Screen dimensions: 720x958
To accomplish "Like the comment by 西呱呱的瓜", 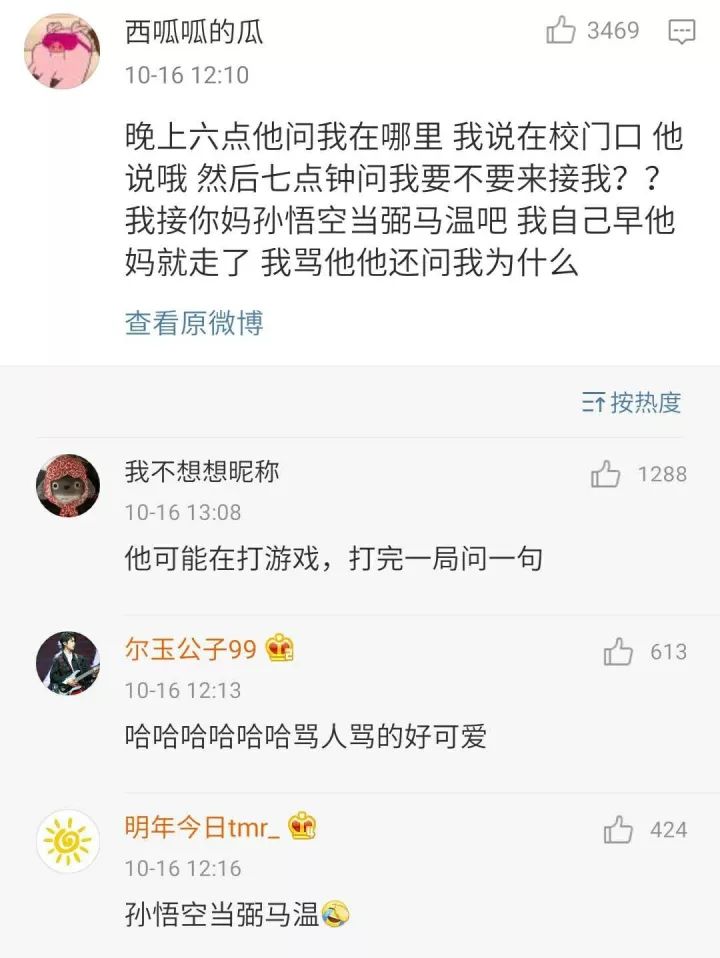I will pos(561,31).
